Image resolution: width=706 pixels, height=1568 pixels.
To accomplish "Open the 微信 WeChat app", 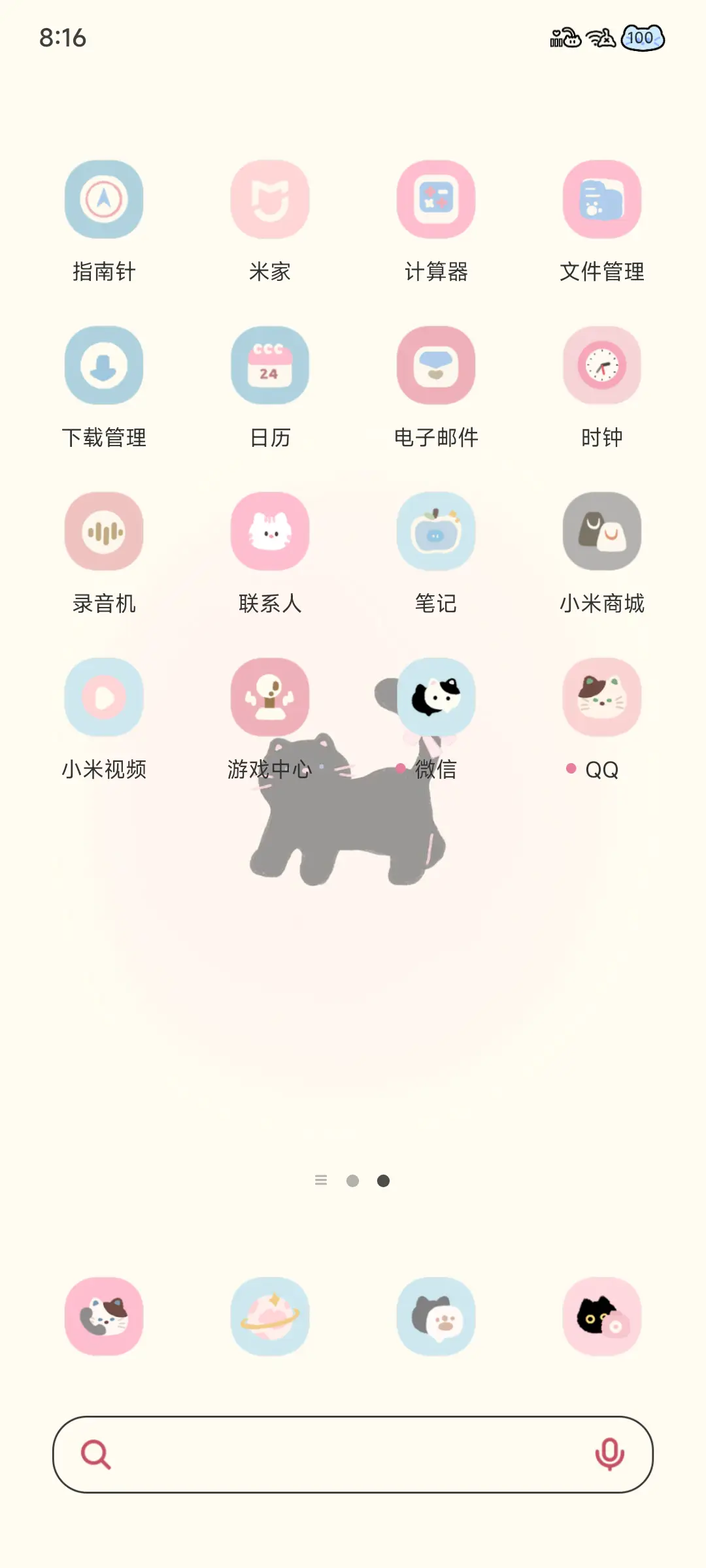I will 436,696.
